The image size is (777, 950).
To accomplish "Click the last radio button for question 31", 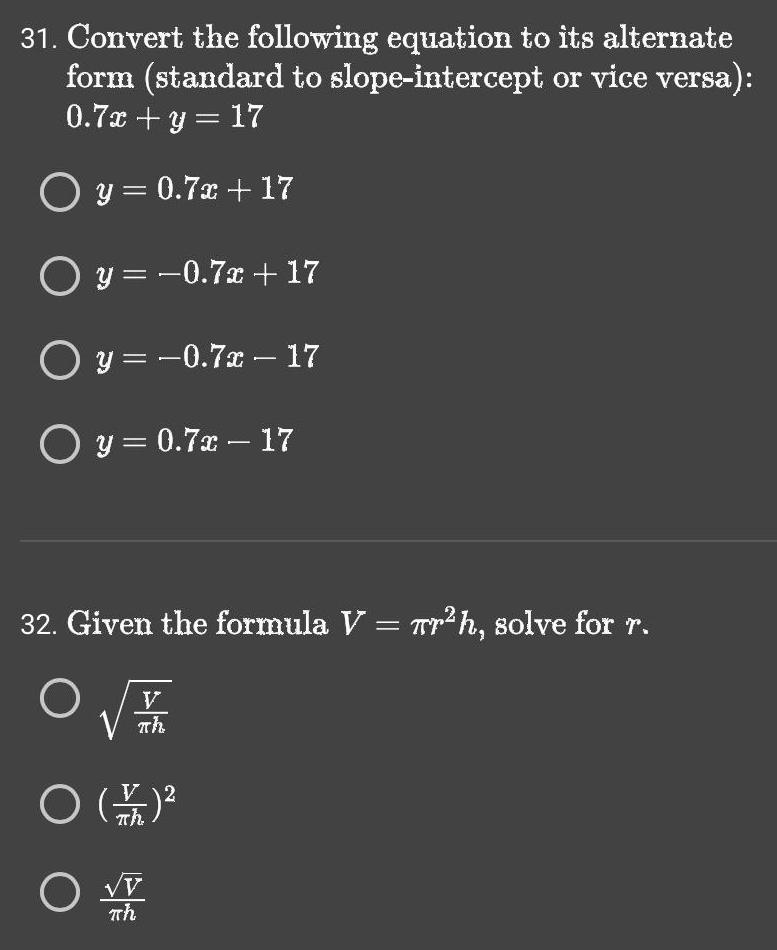I will pyautogui.click(x=58, y=440).
